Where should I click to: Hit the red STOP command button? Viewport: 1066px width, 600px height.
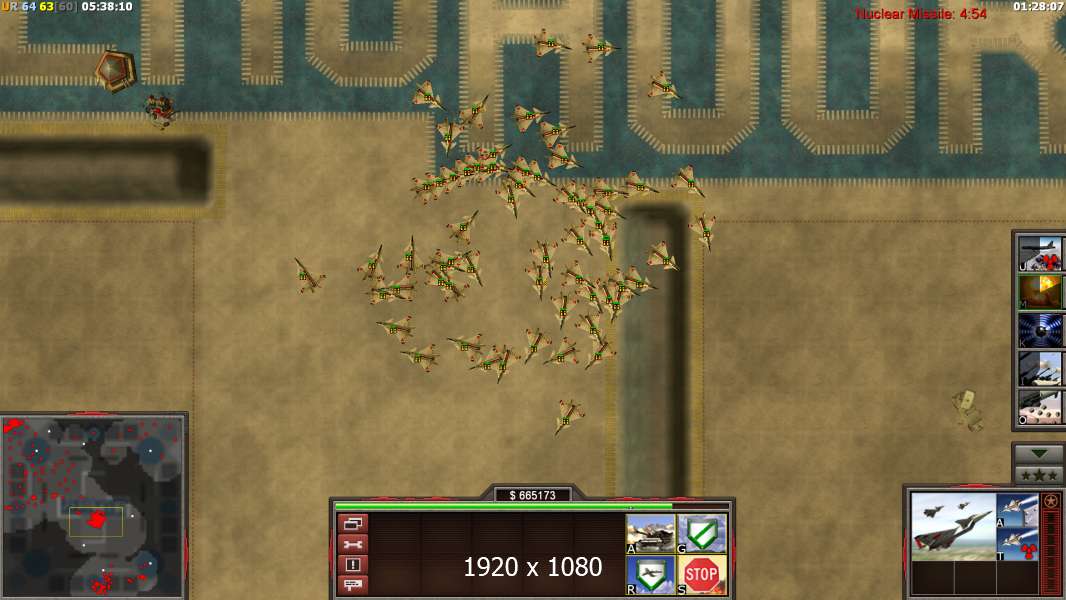[x=702, y=574]
